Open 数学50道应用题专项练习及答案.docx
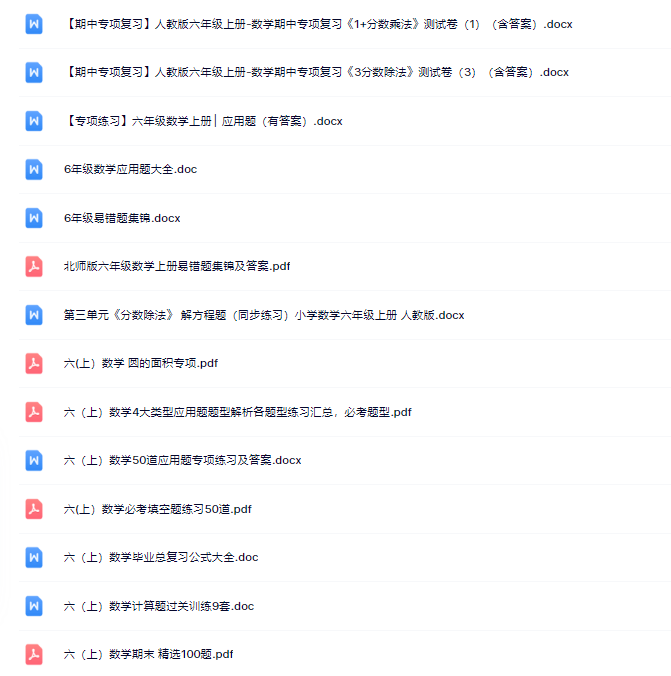Image resolution: width=671 pixels, height=676 pixels. pos(182,460)
